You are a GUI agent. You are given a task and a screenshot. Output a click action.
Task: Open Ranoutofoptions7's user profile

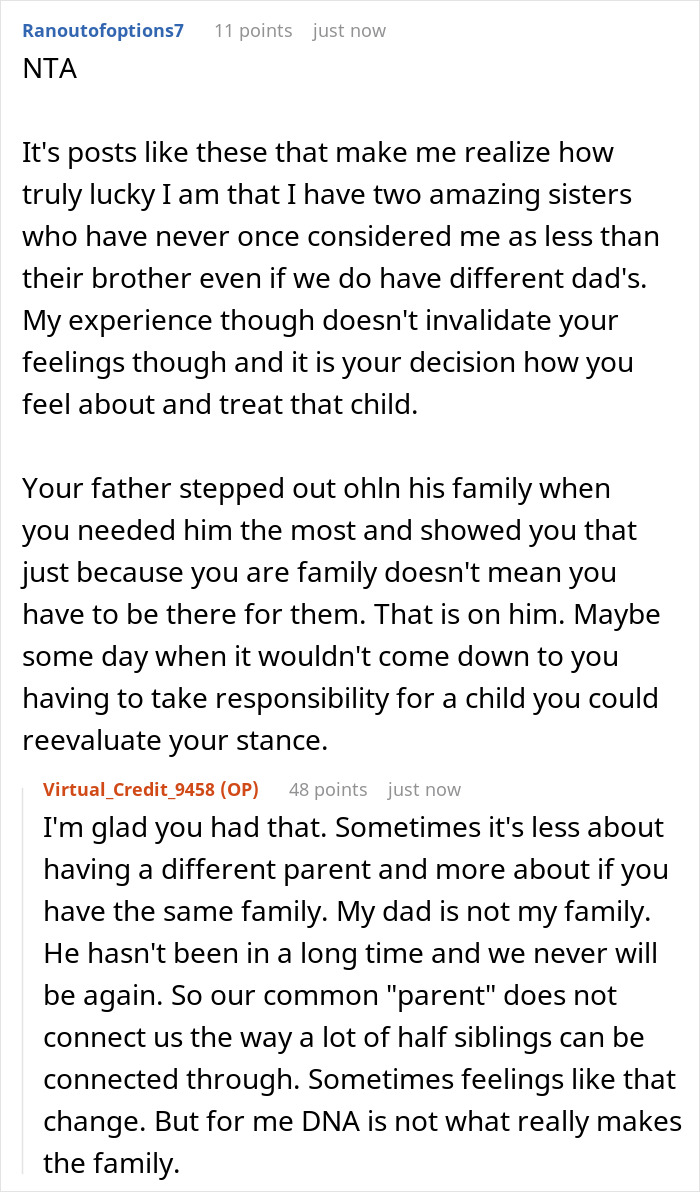[103, 30]
